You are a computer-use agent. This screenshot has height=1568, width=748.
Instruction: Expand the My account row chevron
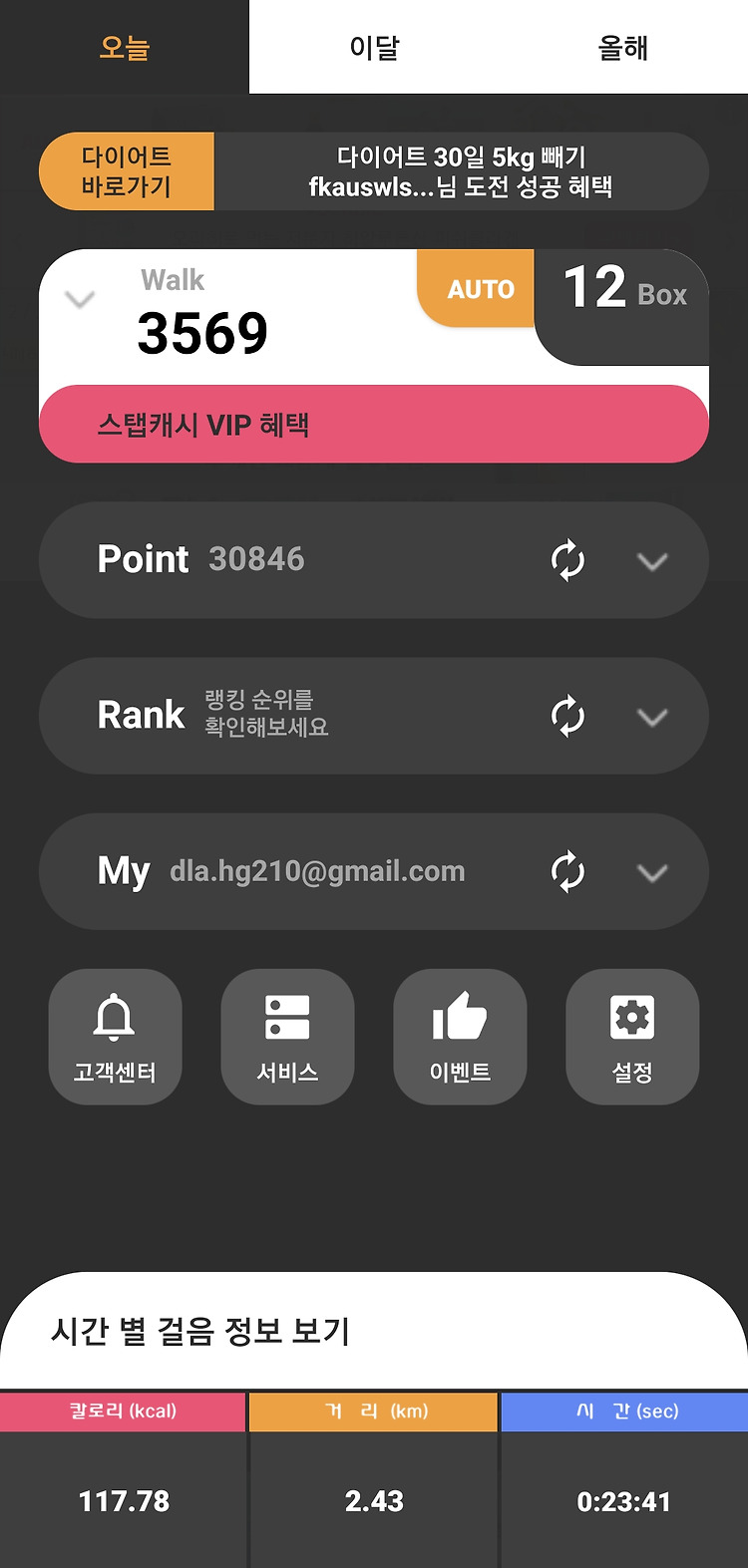(652, 872)
